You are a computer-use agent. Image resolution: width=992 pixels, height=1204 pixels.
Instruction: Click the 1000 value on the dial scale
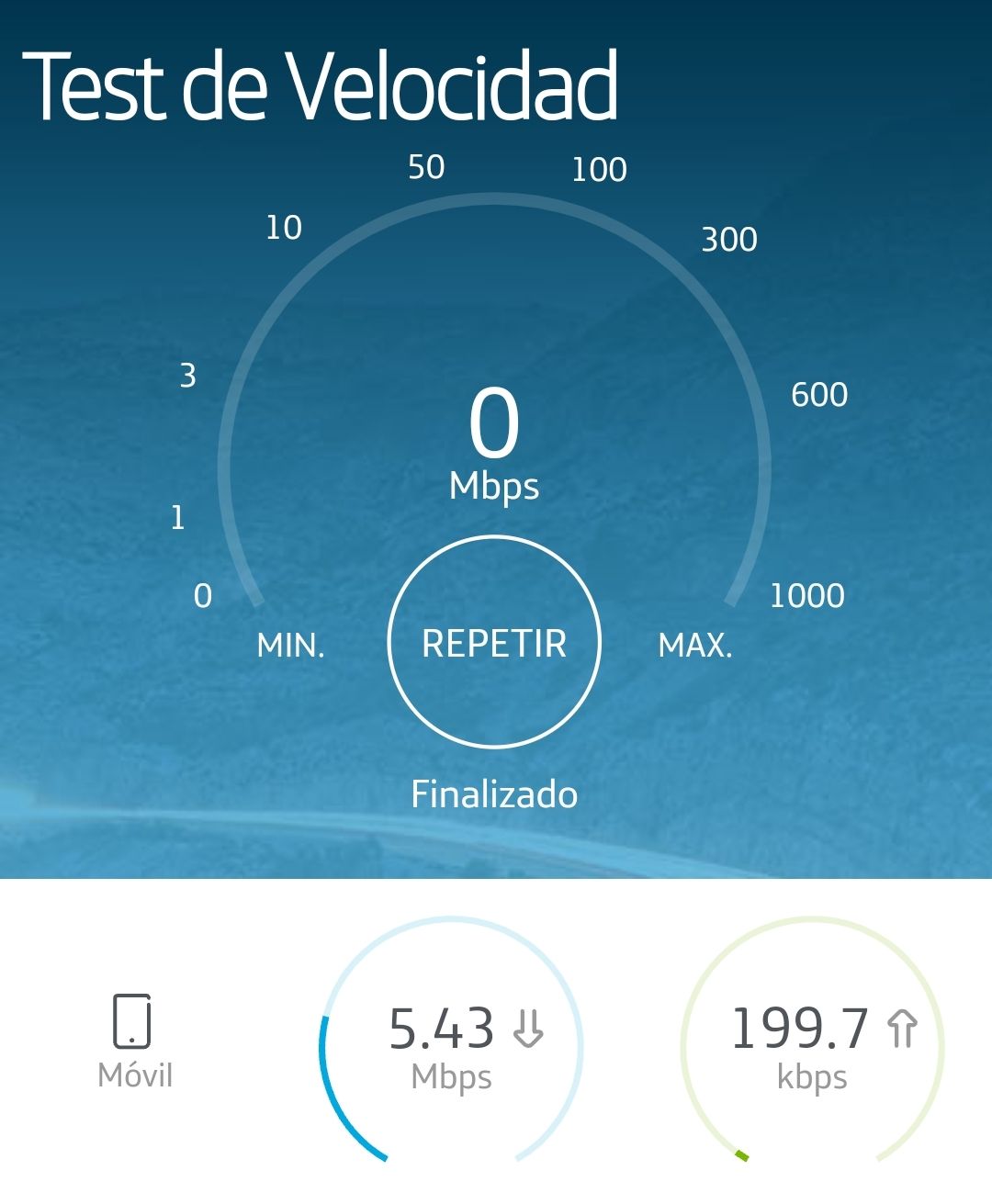click(809, 596)
